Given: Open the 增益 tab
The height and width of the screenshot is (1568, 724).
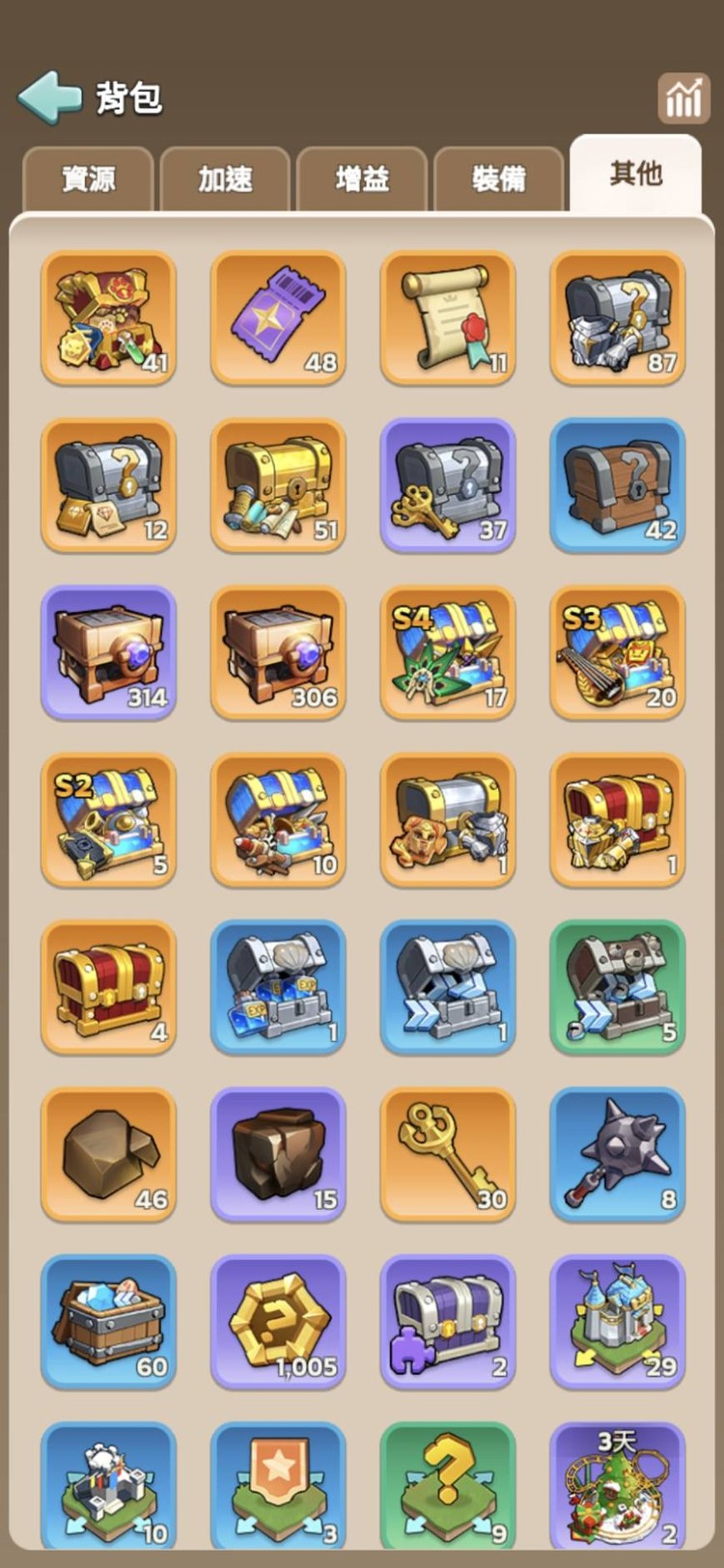Looking at the screenshot, I should pyautogui.click(x=362, y=179).
